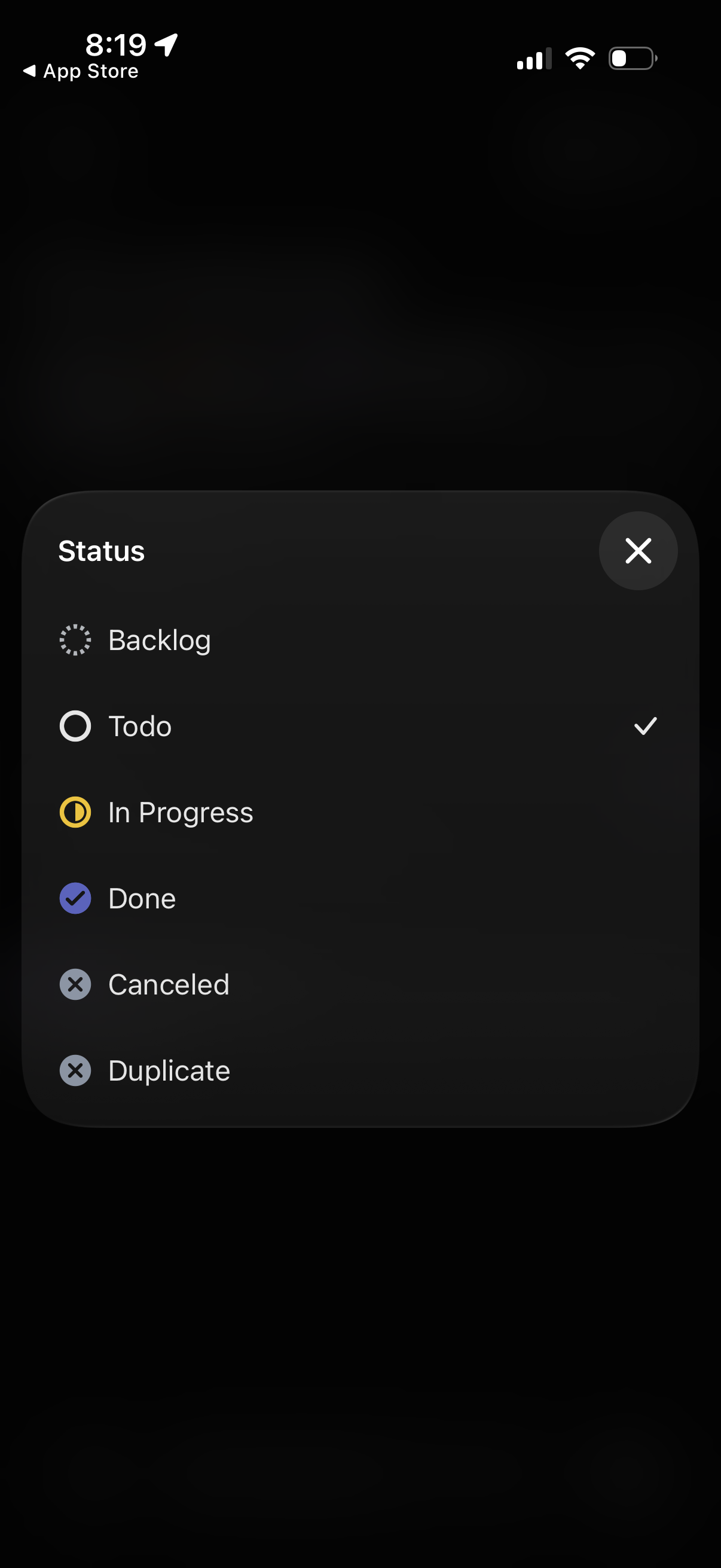Change status to In Progress

180,812
